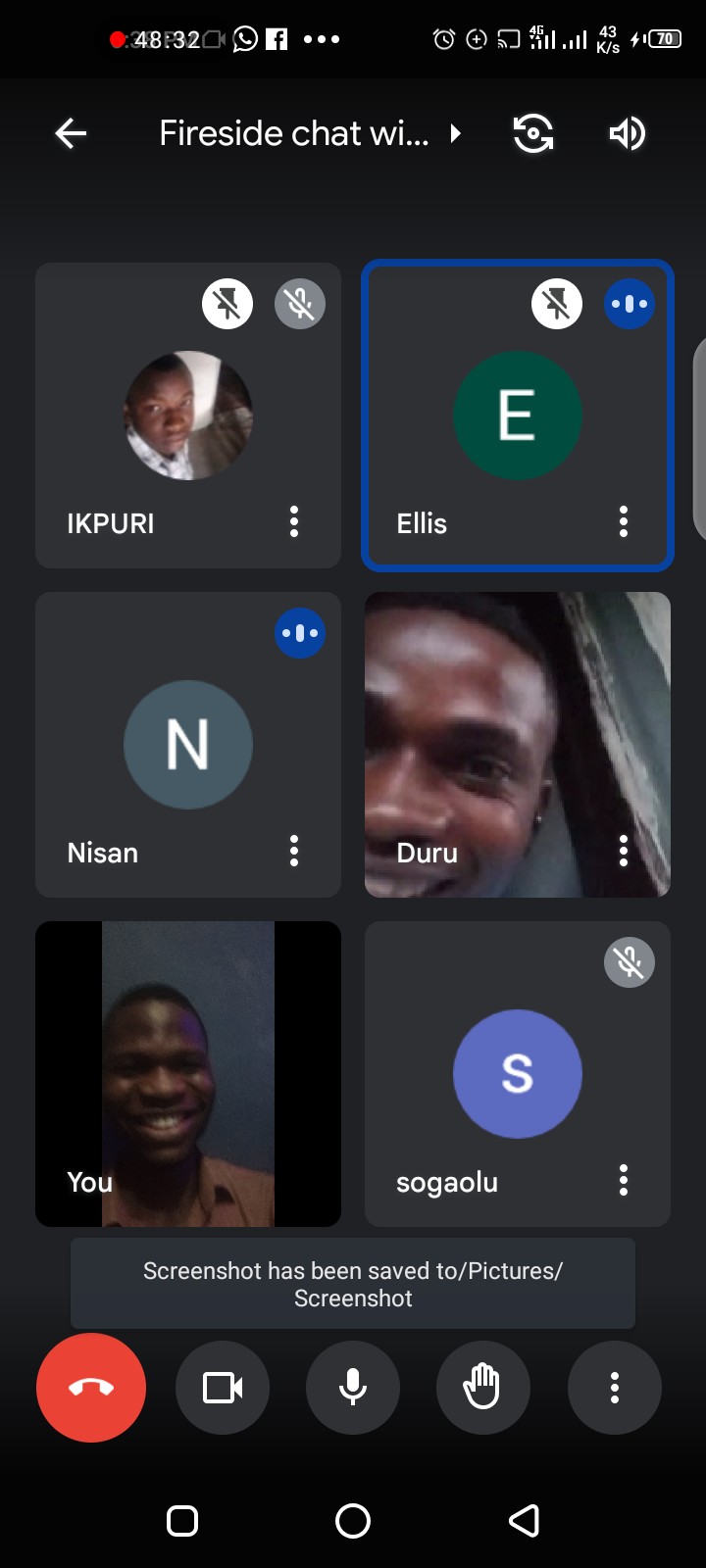This screenshot has height=1568, width=706.
Task: Open the more options menu in bottom bar
Action: click(x=615, y=1388)
